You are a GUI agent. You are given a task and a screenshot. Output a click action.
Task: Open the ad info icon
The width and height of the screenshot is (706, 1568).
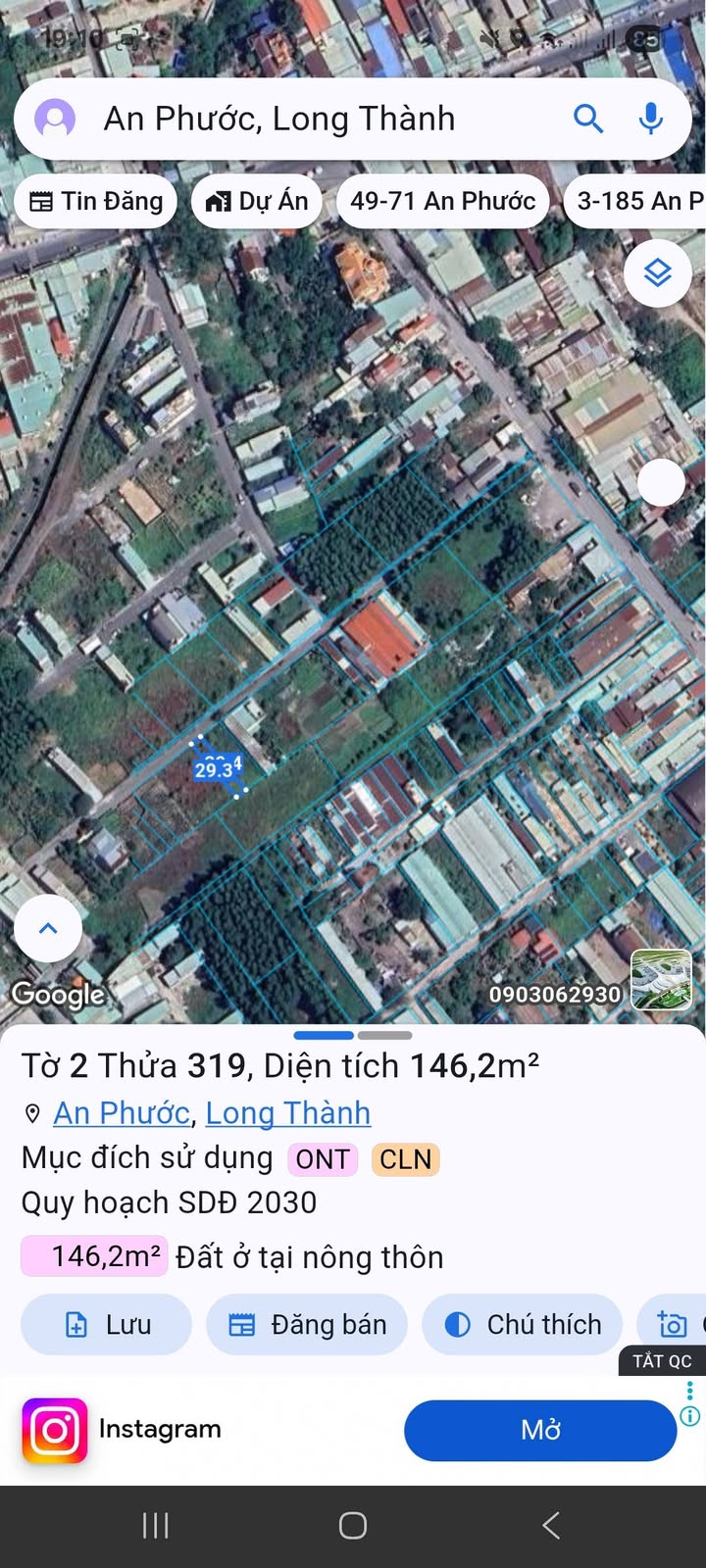[x=690, y=1416]
